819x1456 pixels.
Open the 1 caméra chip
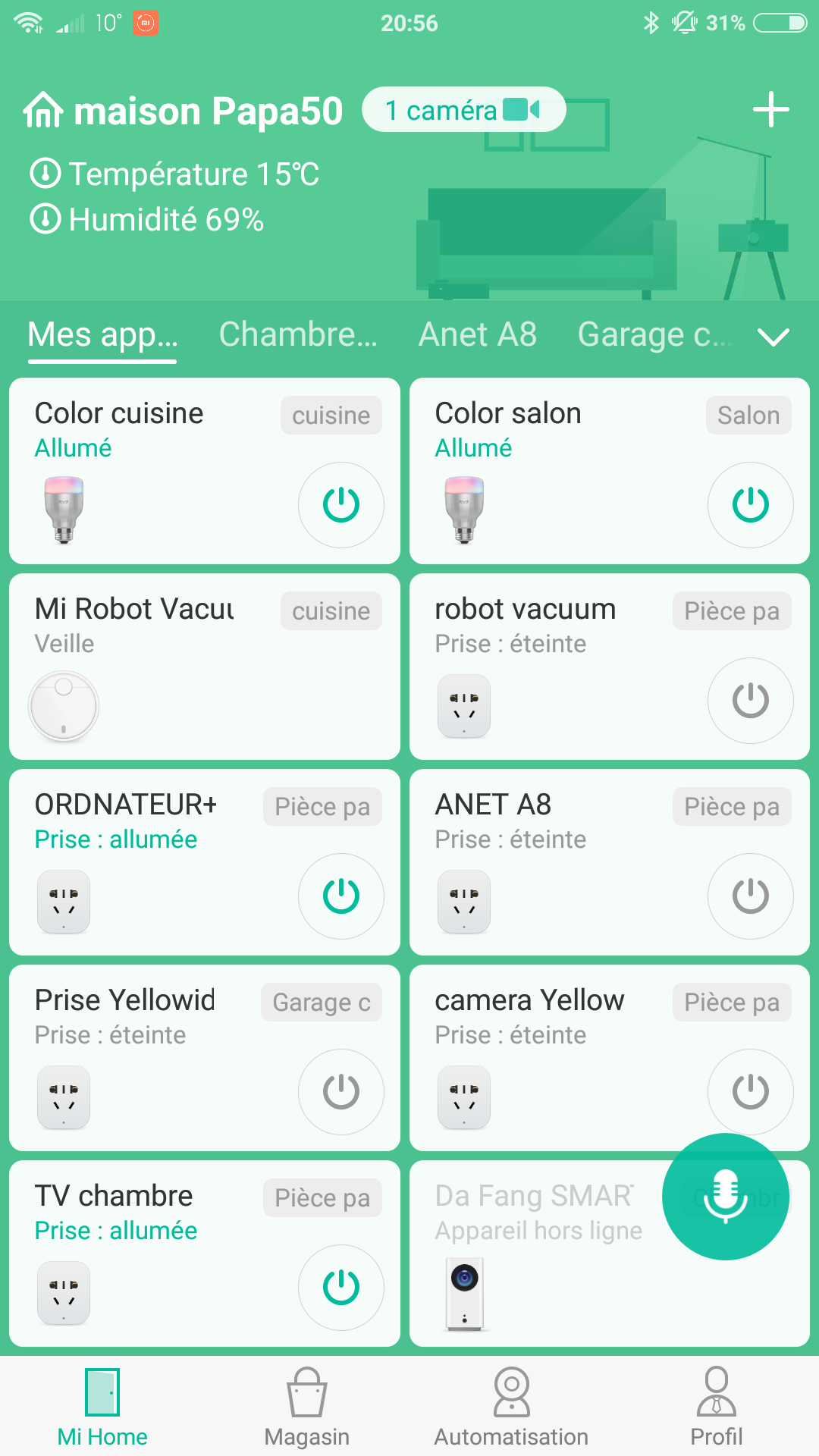[463, 110]
